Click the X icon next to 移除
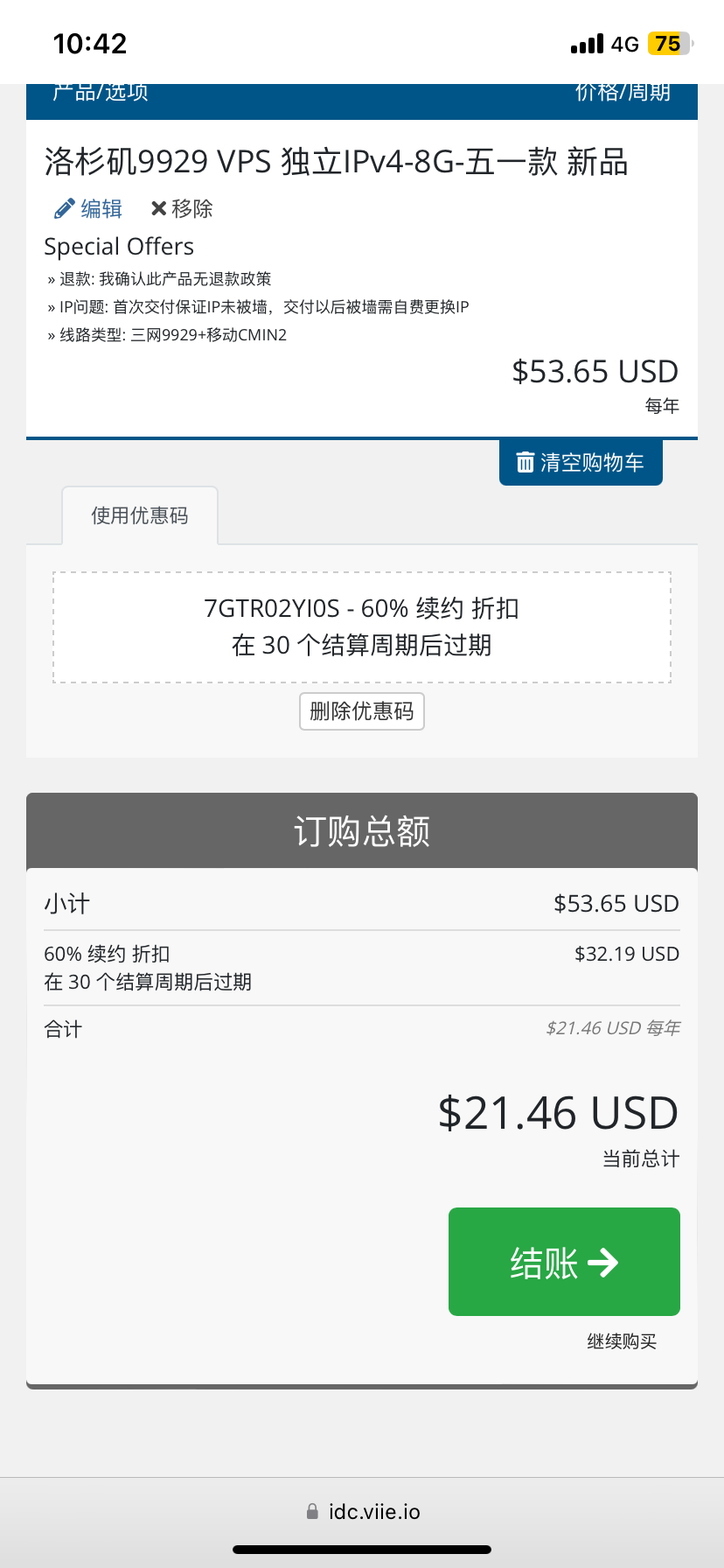This screenshot has height=1568, width=724. tap(157, 208)
